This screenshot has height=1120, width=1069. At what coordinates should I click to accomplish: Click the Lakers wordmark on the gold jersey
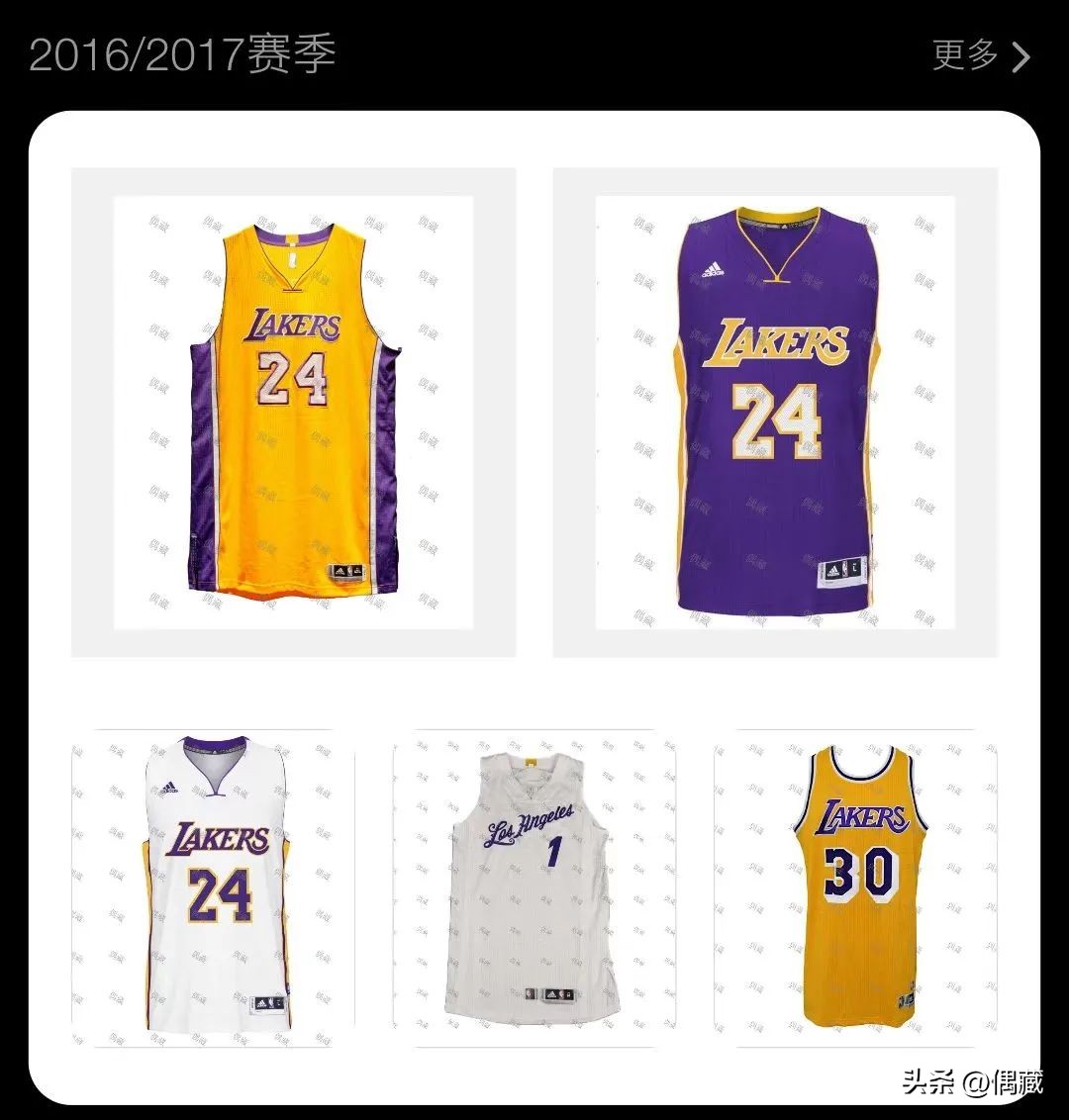295,325
